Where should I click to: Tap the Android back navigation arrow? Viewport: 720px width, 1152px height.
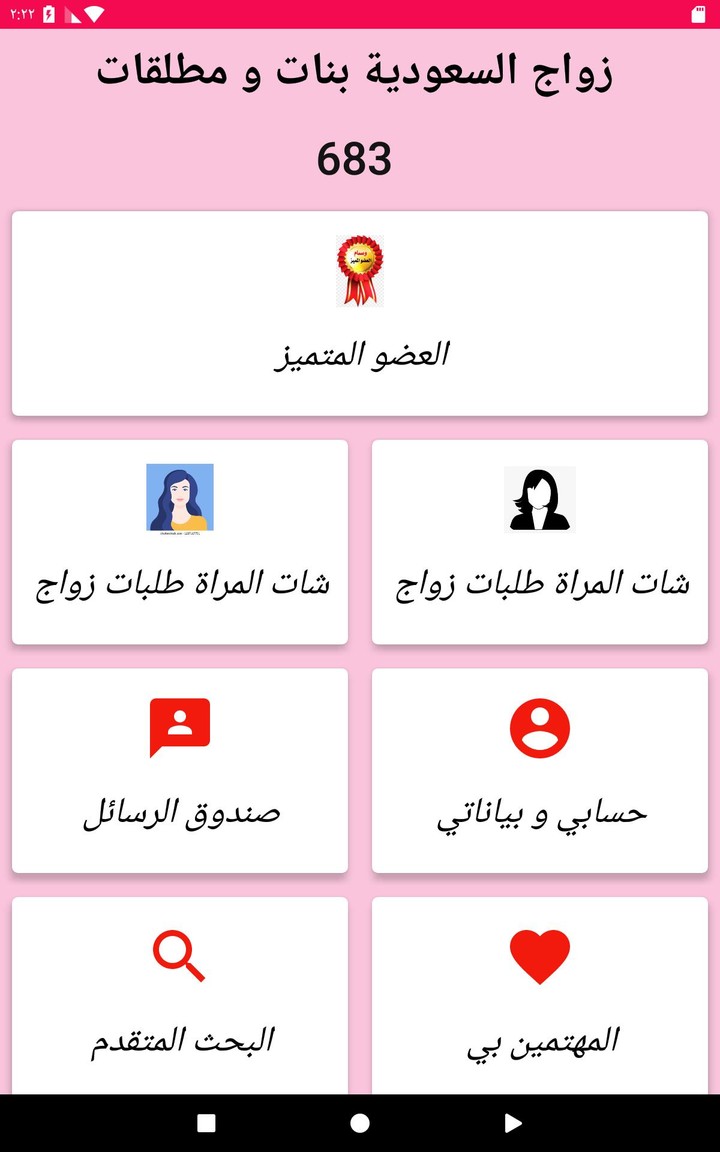pos(513,1123)
